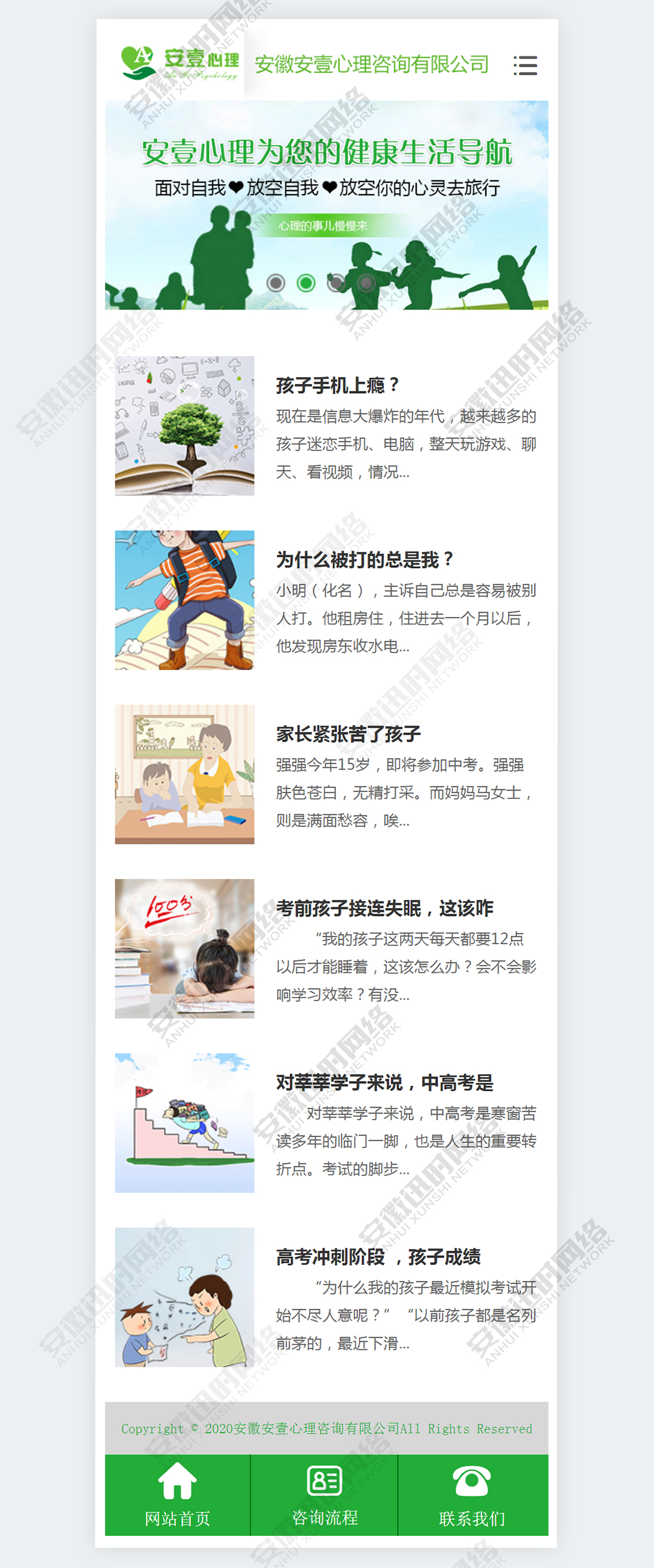Image resolution: width=654 pixels, height=1568 pixels.
Task: View article 对莘莘学子来说，中高考是
Action: pos(384,1082)
